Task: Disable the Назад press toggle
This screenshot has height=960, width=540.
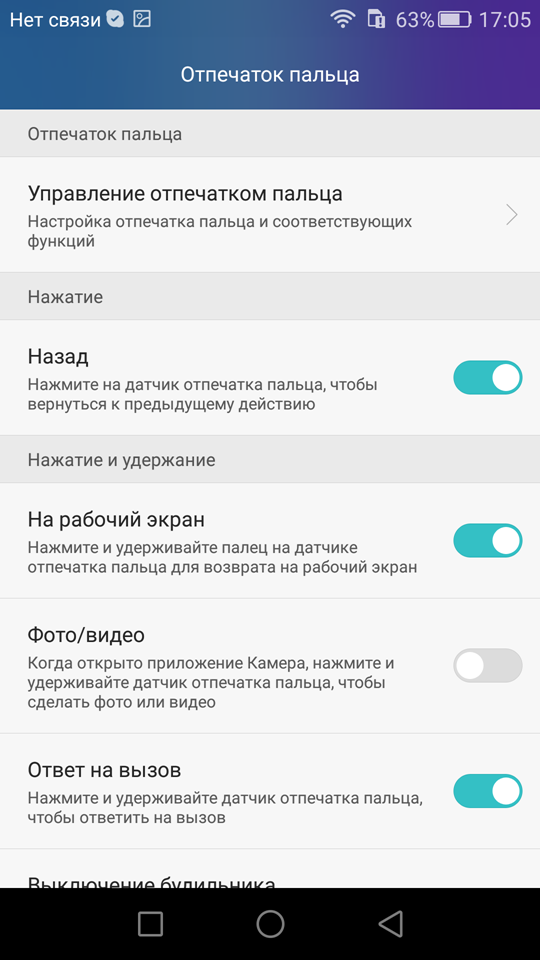Action: pos(487,377)
